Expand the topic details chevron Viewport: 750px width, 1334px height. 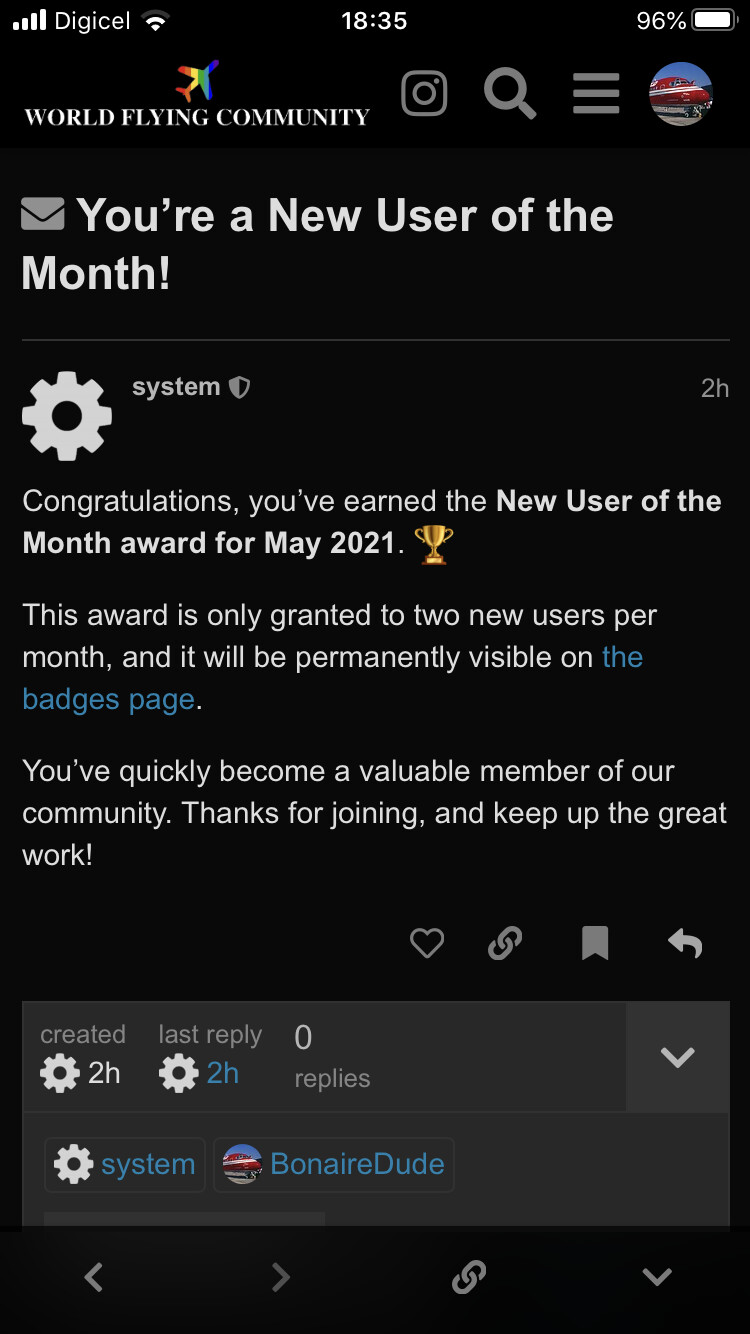[x=677, y=1057]
